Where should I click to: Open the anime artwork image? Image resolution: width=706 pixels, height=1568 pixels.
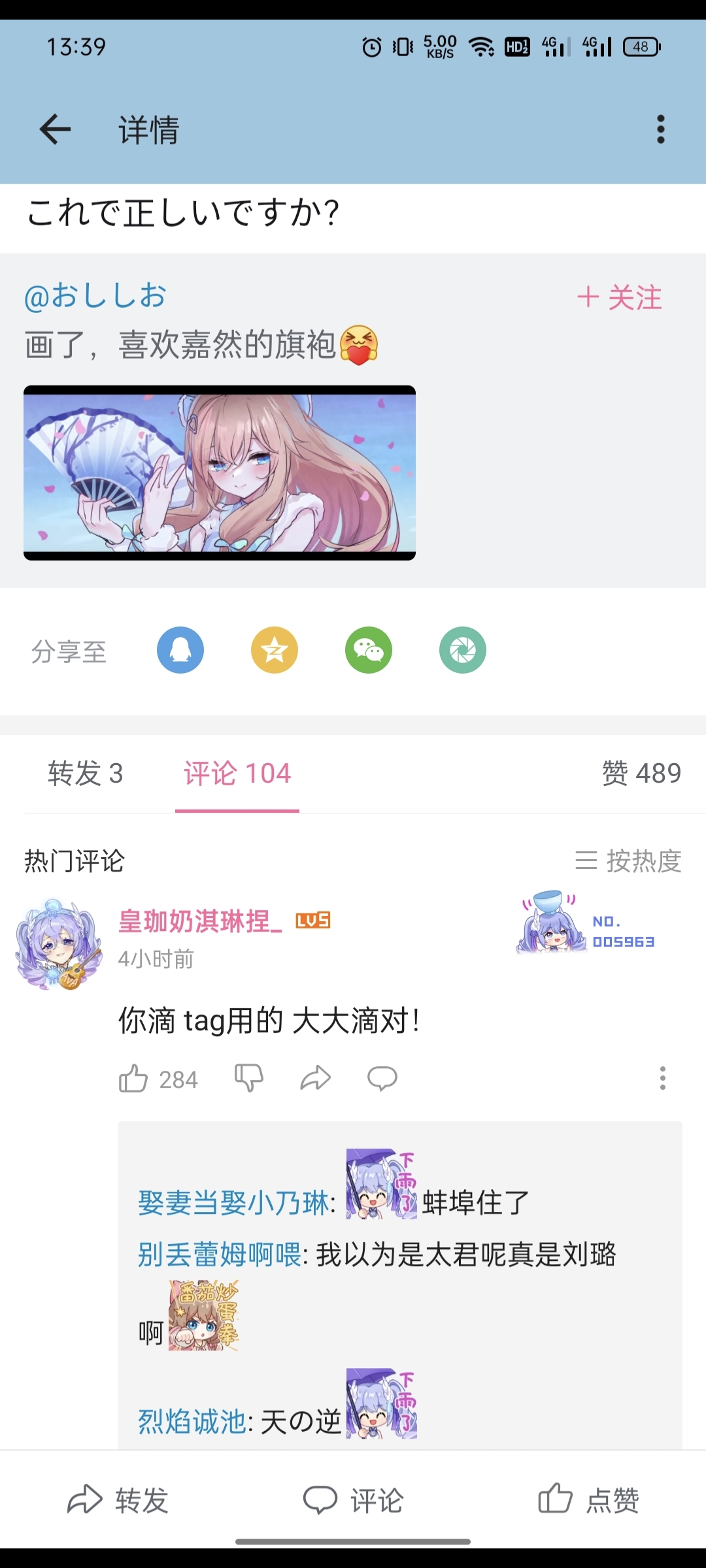[x=220, y=472]
